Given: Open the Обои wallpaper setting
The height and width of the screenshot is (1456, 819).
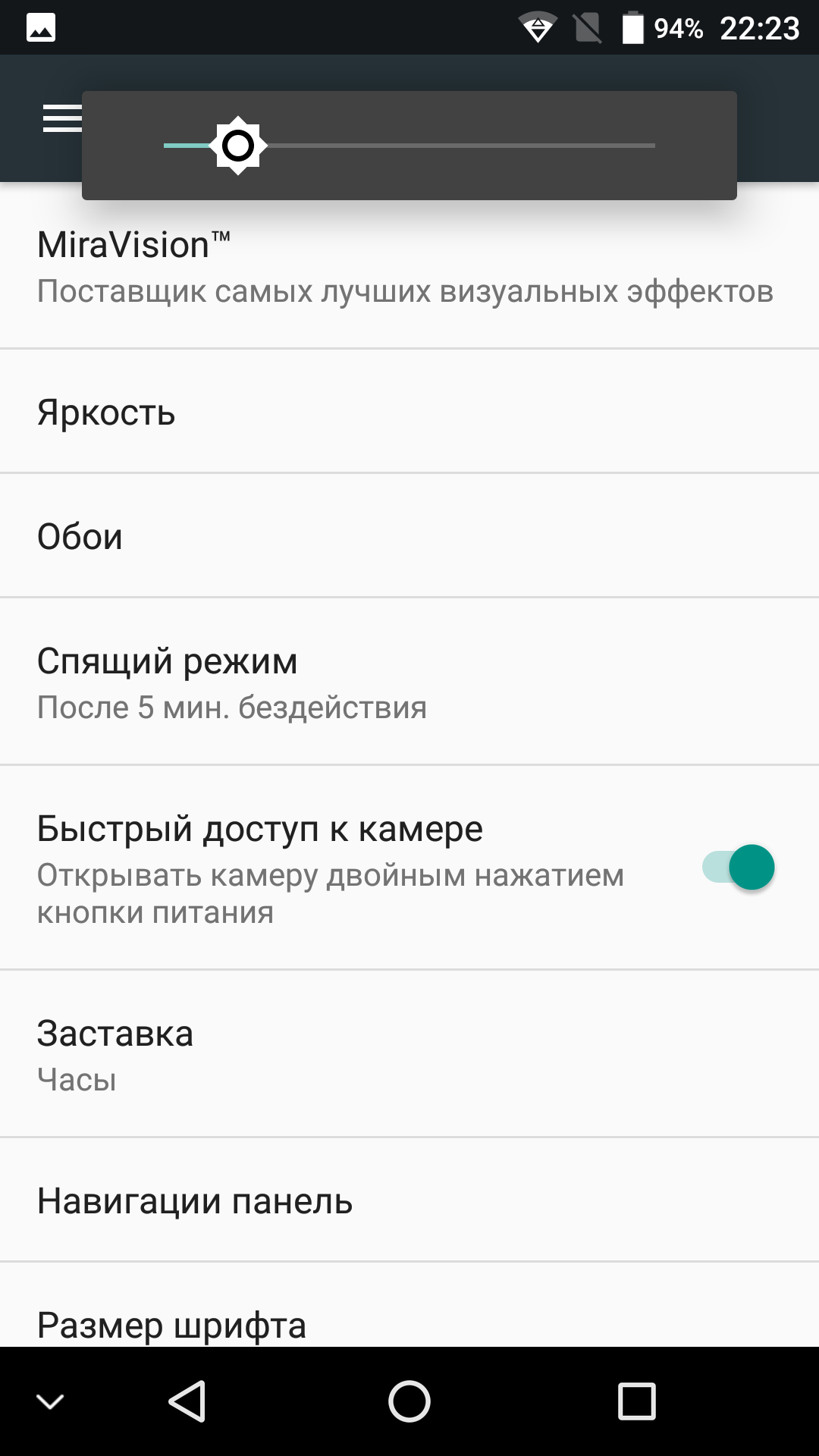Looking at the screenshot, I should point(409,537).
